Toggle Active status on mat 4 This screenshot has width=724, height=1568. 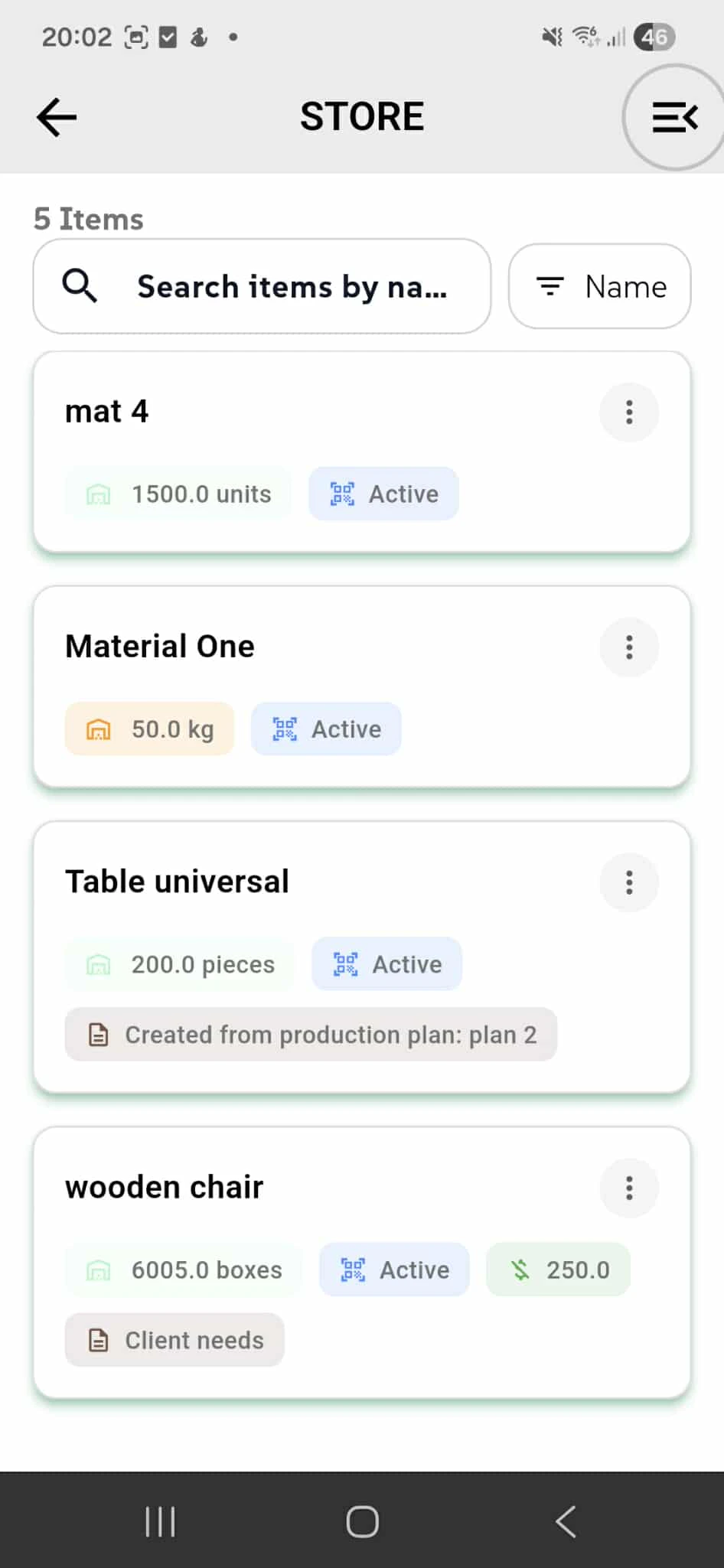pos(383,494)
